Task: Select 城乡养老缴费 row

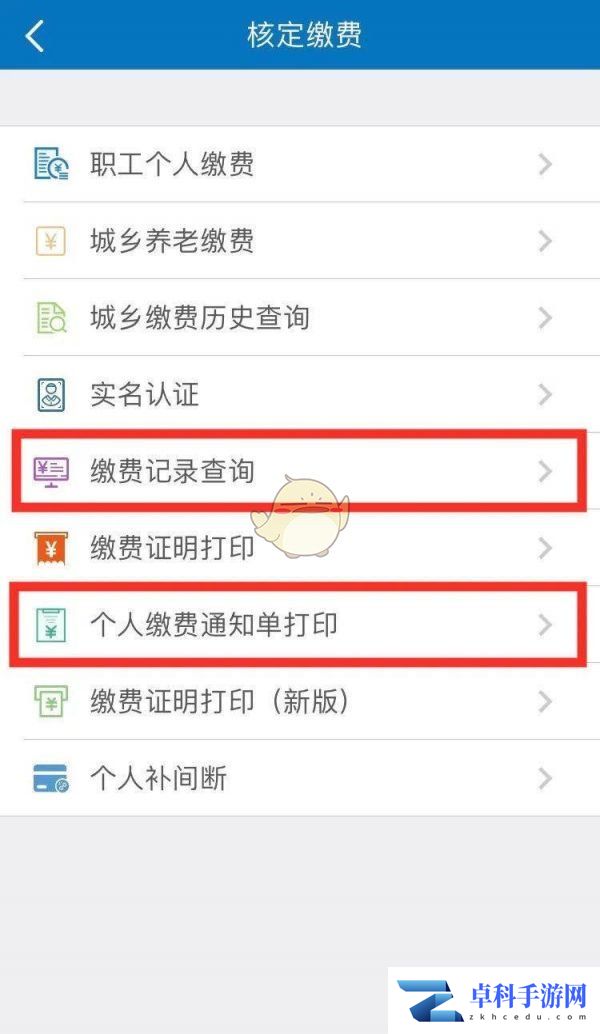Action: click(172, 241)
